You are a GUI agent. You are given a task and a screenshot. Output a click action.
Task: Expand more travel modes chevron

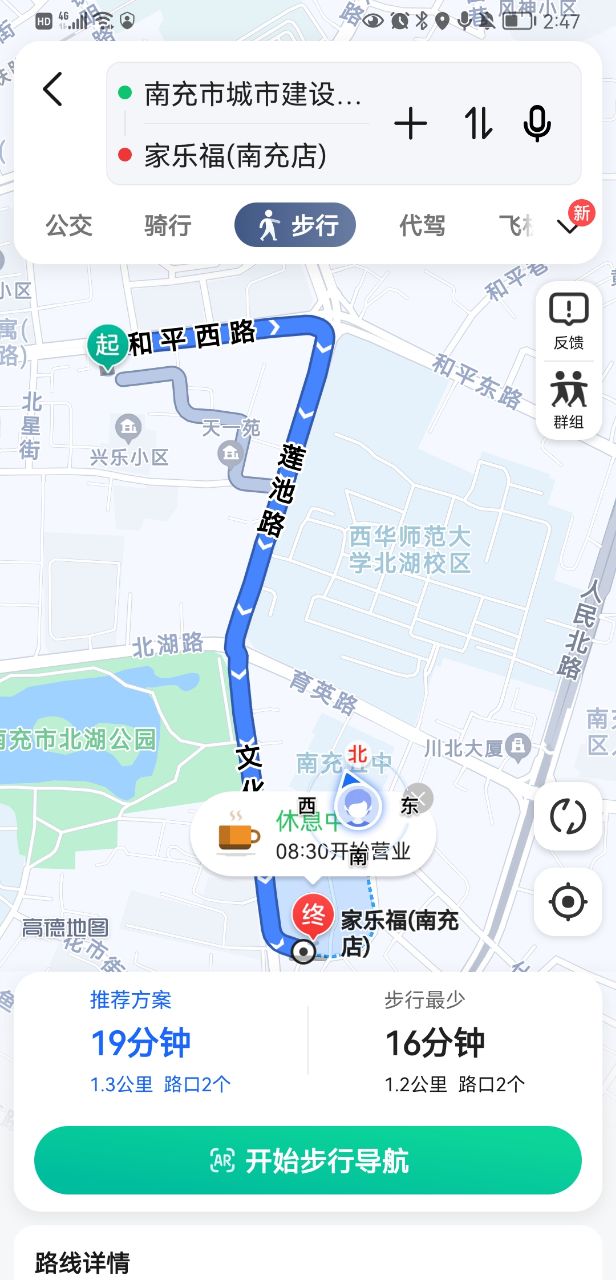click(569, 227)
